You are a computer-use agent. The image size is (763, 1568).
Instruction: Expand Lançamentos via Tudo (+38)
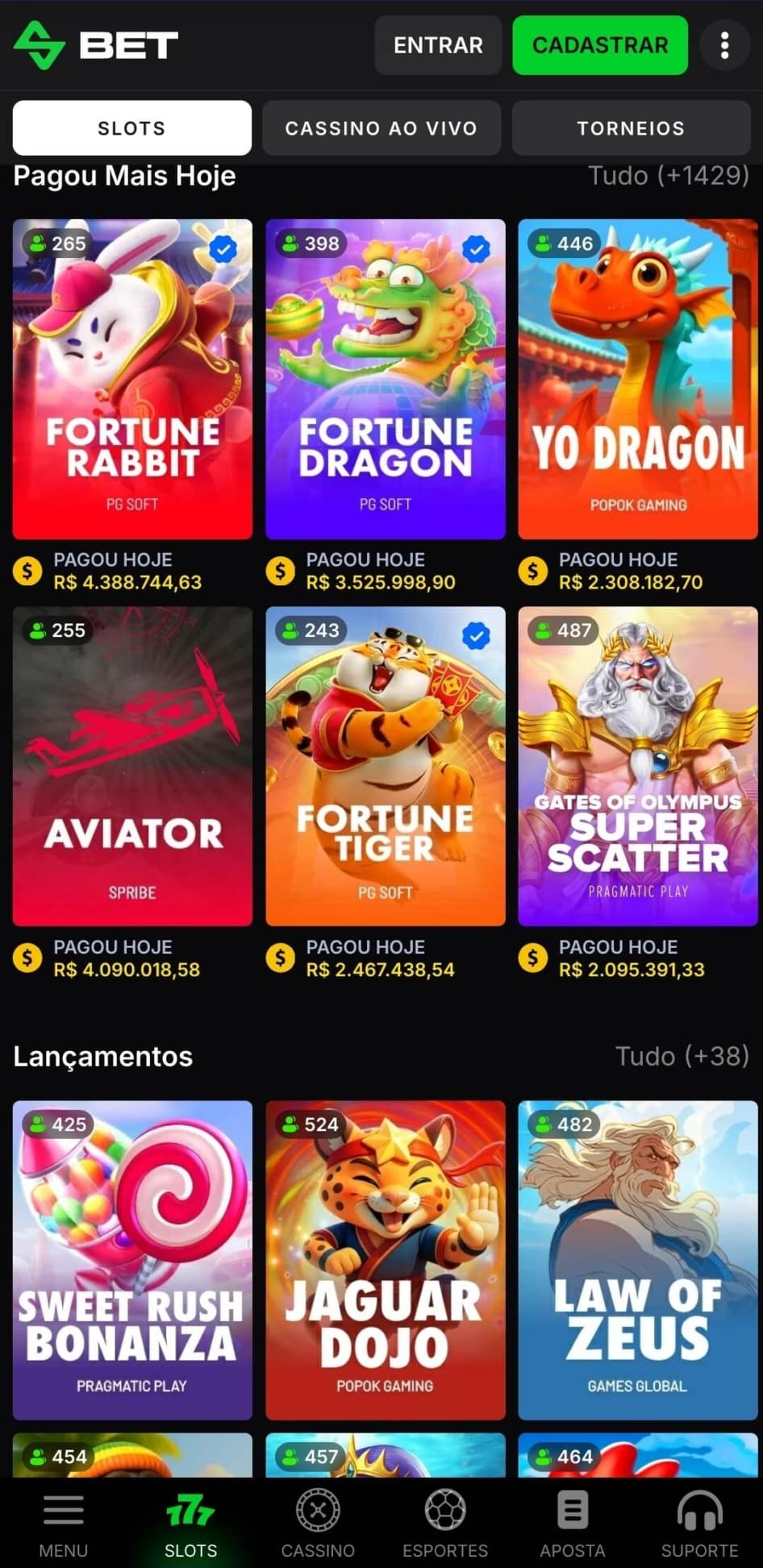click(682, 1056)
